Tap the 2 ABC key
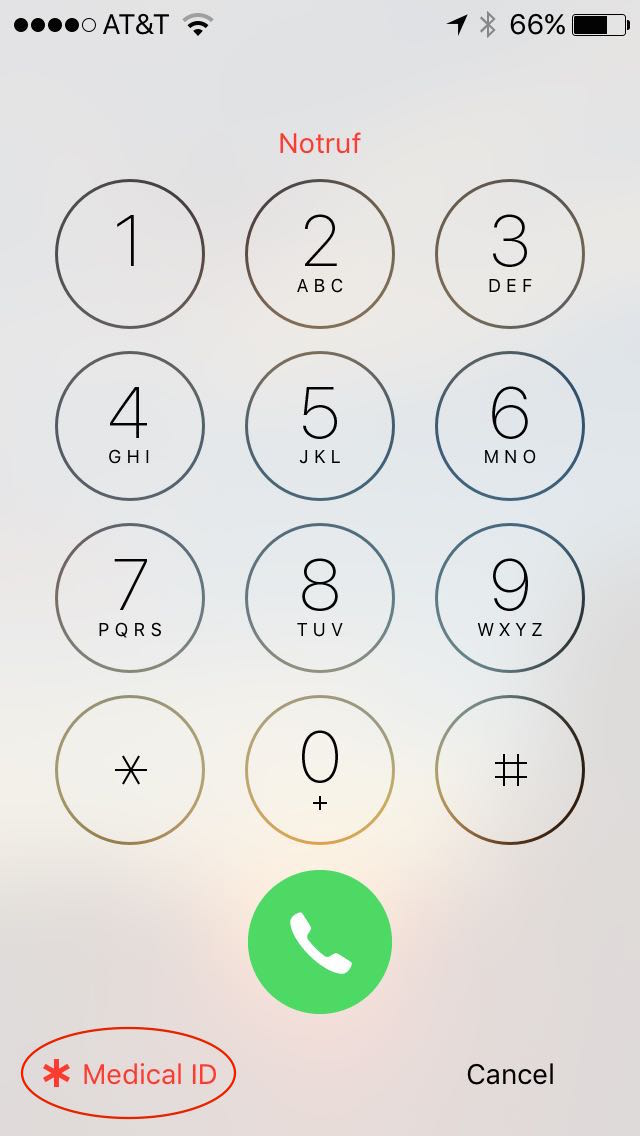Viewport: 640px width, 1136px height. (x=320, y=254)
